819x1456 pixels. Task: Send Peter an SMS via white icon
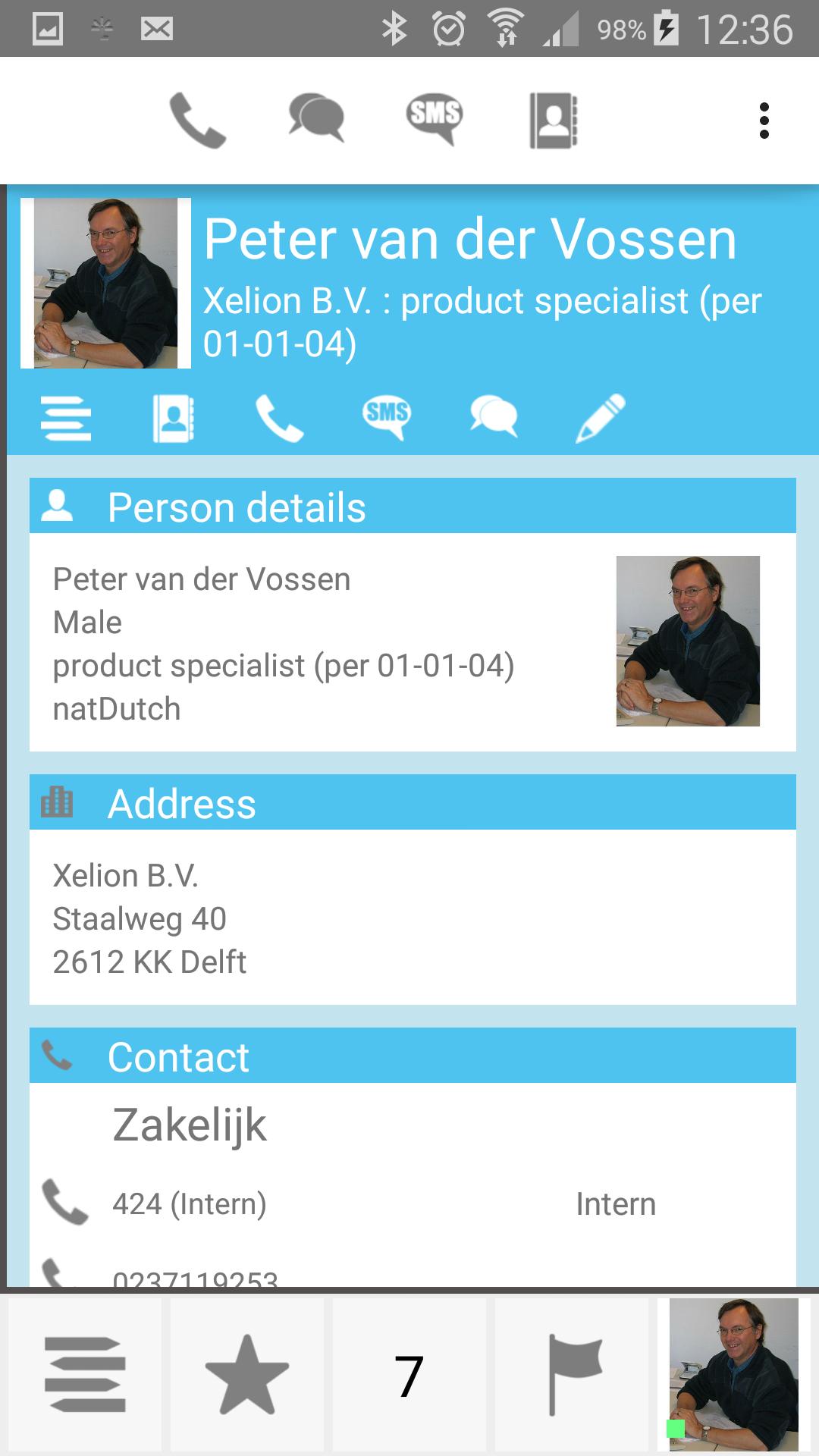point(387,418)
